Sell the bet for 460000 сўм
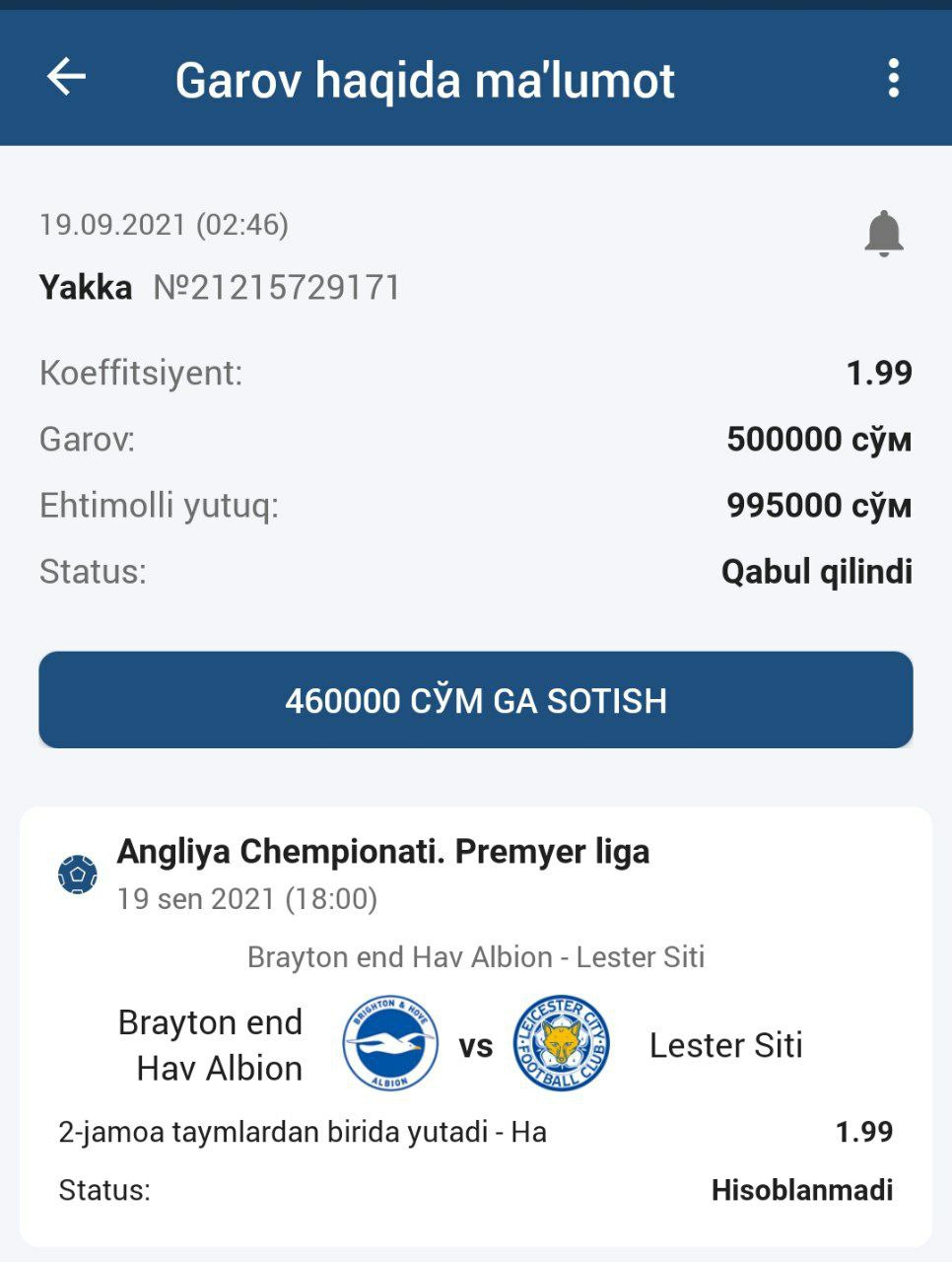Image resolution: width=952 pixels, height=1262 pixels. click(x=476, y=700)
